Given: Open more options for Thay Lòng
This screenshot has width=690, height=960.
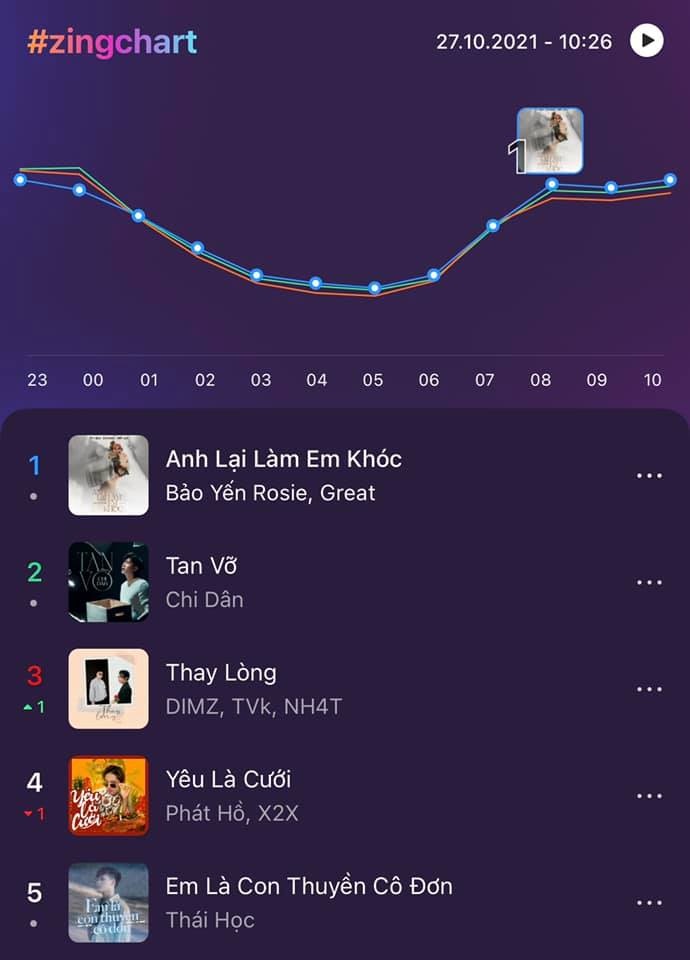Looking at the screenshot, I should tap(649, 689).
